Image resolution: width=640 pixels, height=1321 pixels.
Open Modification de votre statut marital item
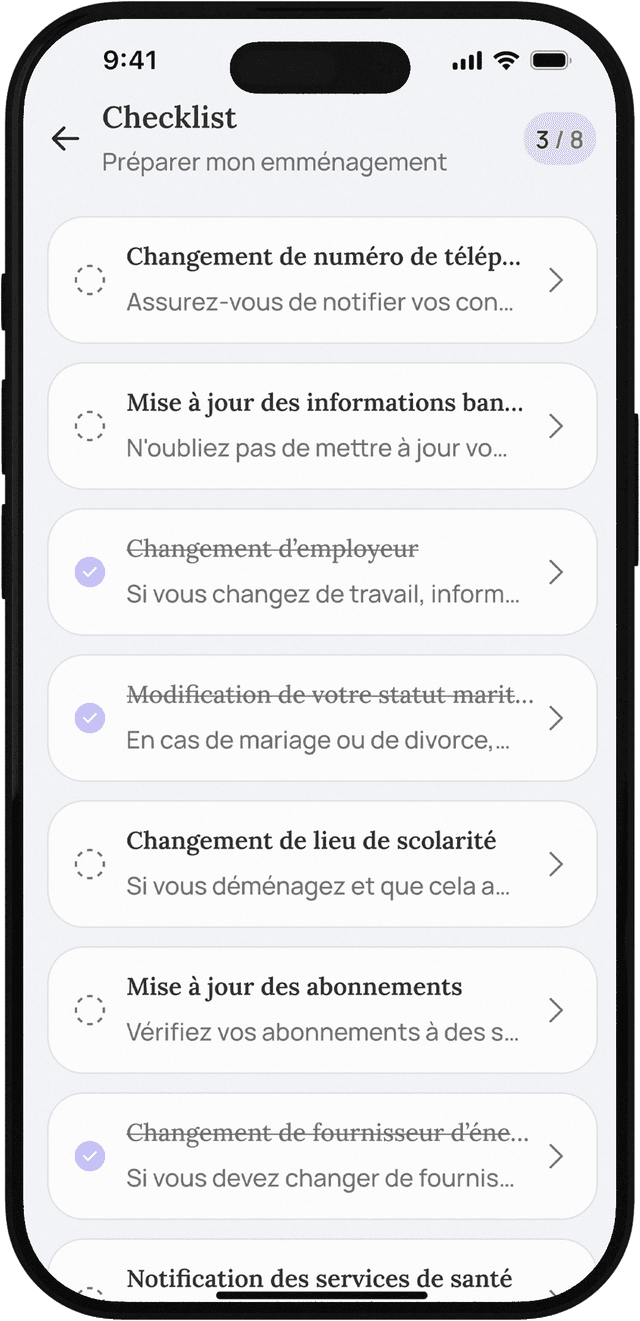coord(556,718)
